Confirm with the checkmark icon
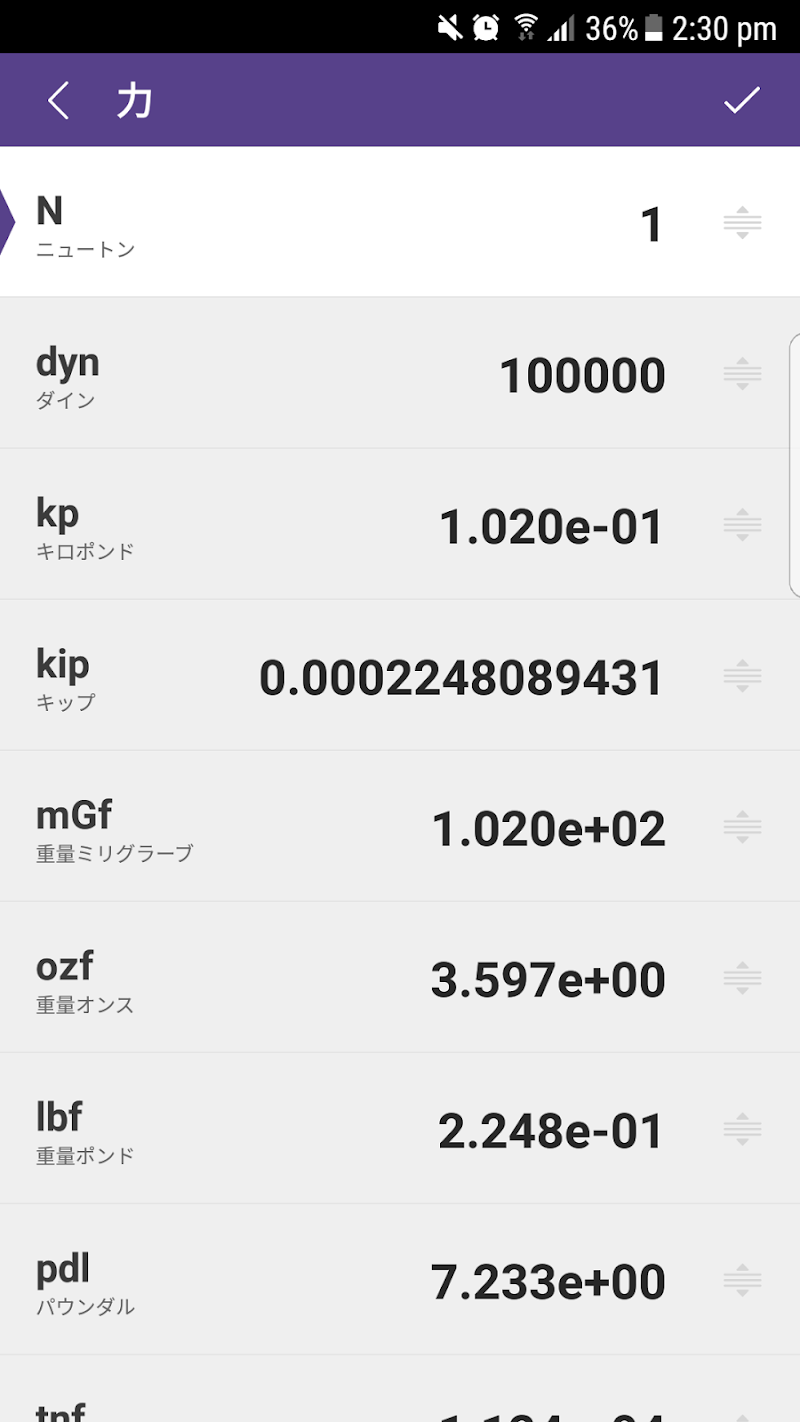 742,100
